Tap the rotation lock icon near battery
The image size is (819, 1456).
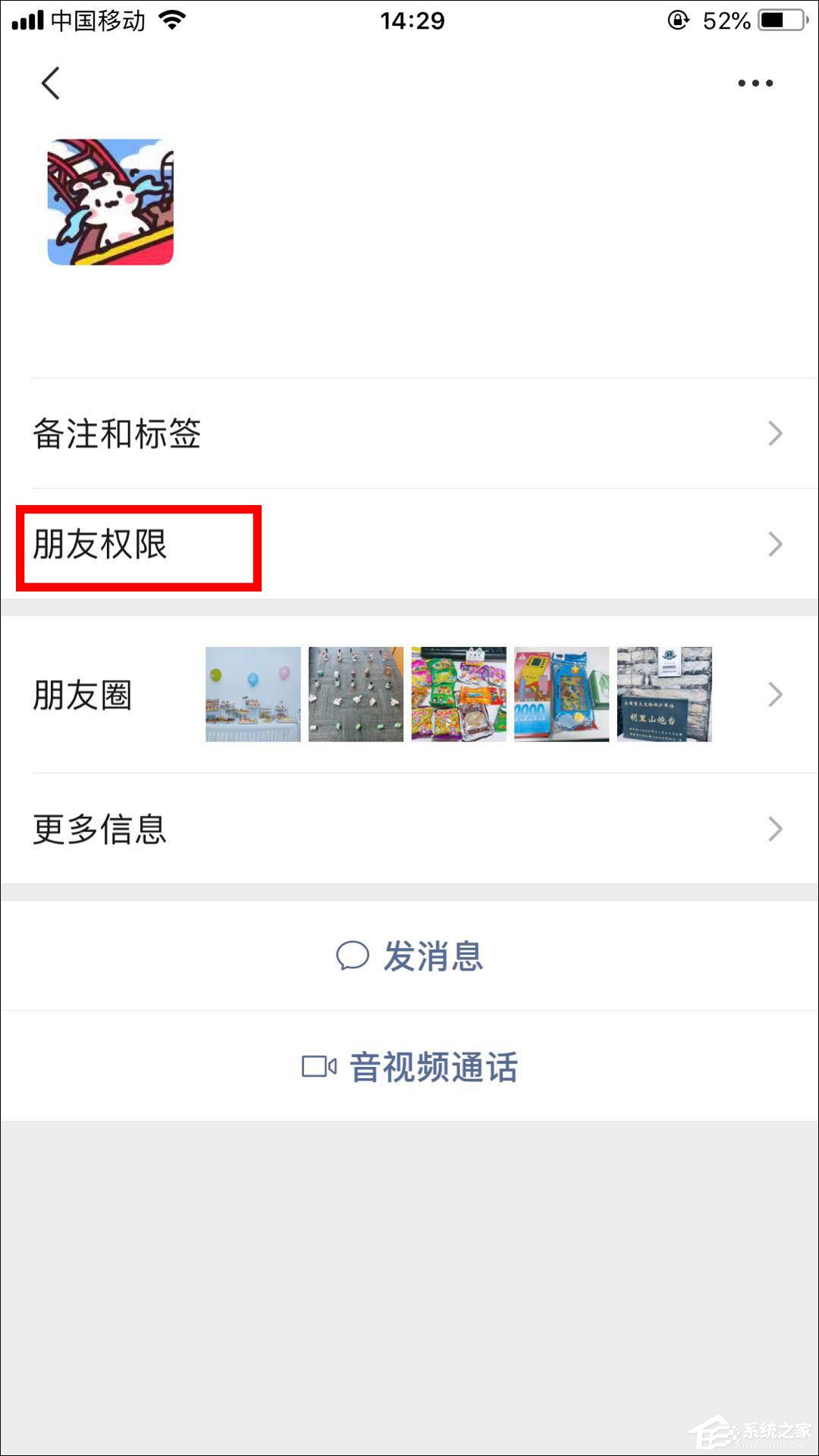click(681, 20)
